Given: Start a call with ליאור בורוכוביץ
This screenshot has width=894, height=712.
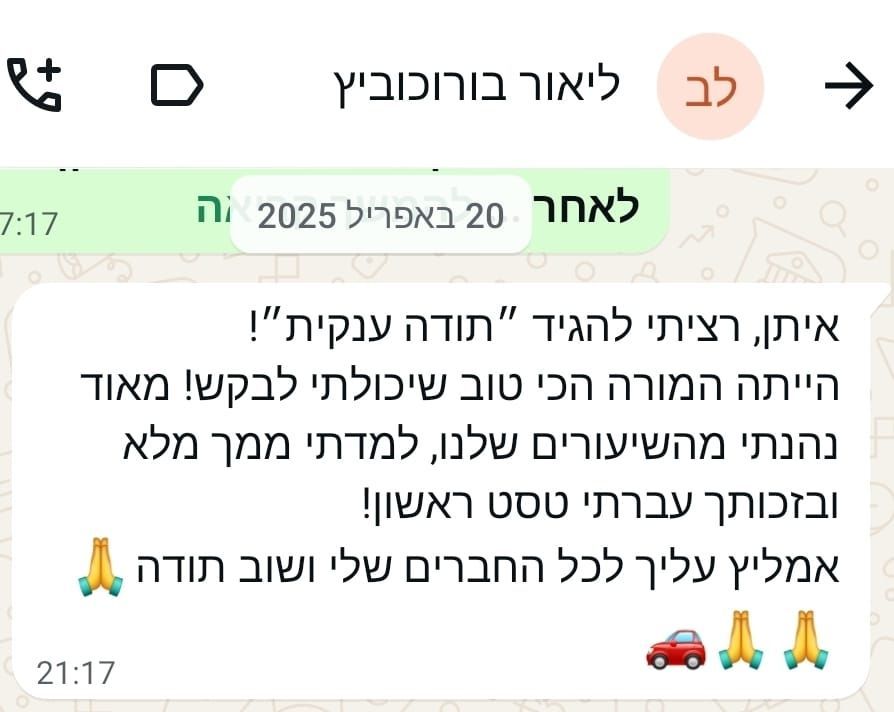Looking at the screenshot, I should (35, 85).
